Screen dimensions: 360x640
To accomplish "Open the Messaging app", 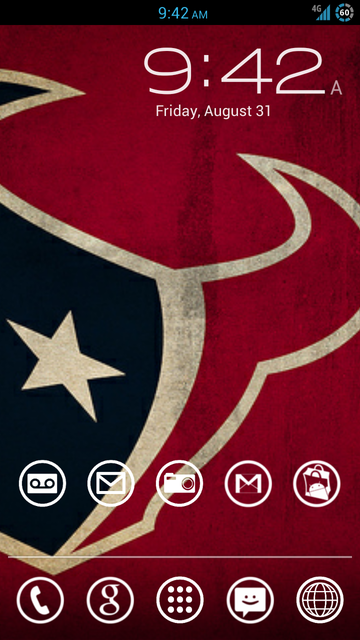I will [x=250, y=600].
